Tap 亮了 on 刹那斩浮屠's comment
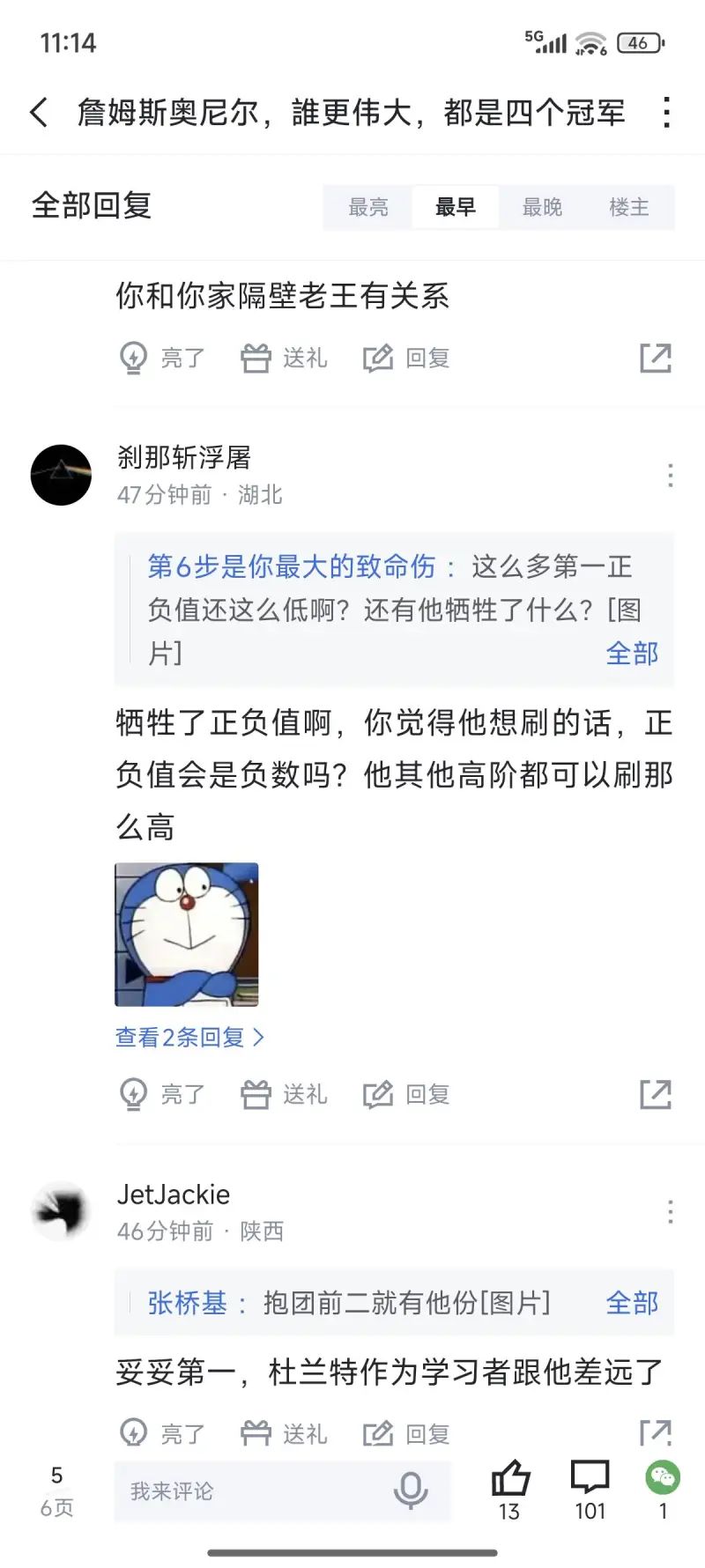Image resolution: width=705 pixels, height=1568 pixels. (162, 1095)
